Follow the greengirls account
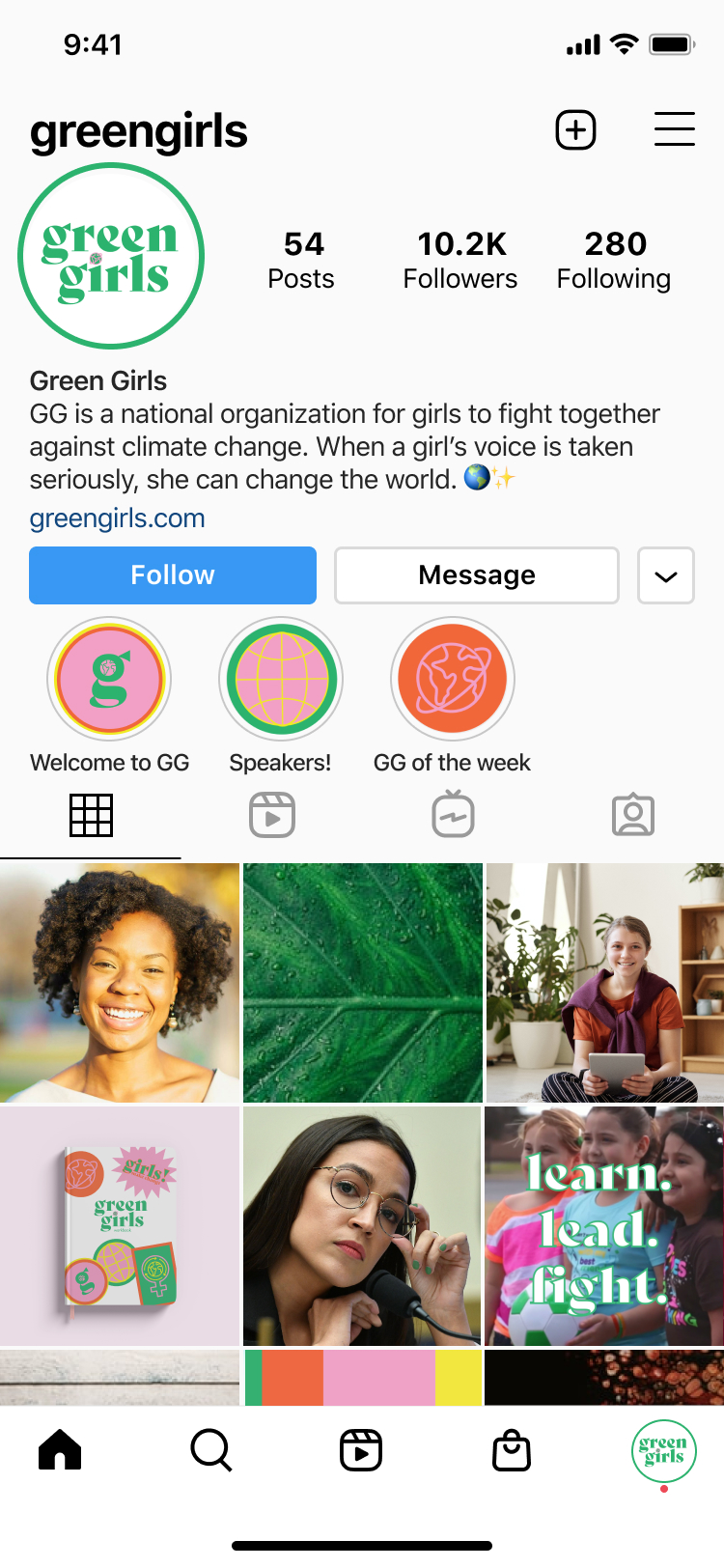 pyautogui.click(x=173, y=575)
